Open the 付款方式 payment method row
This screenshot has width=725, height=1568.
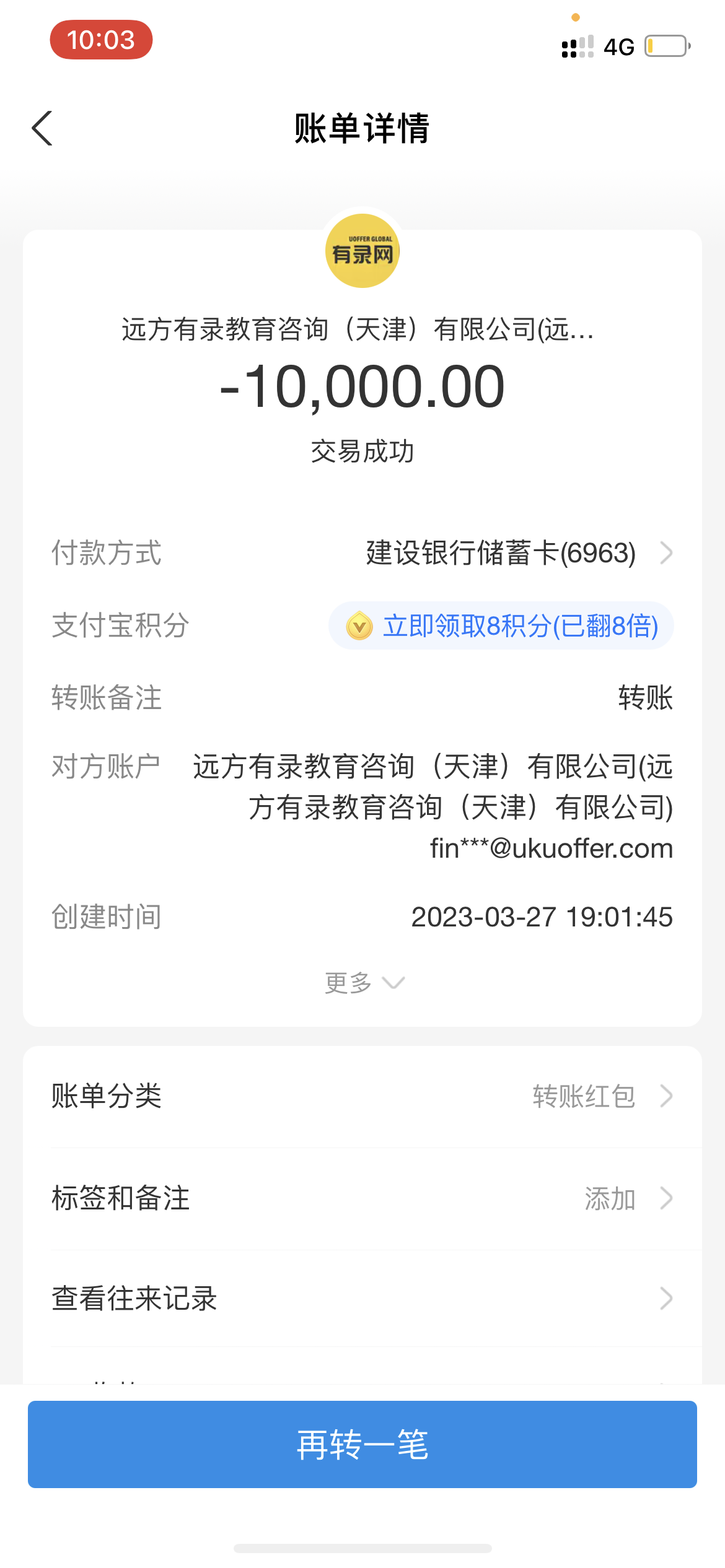pyautogui.click(x=501, y=553)
